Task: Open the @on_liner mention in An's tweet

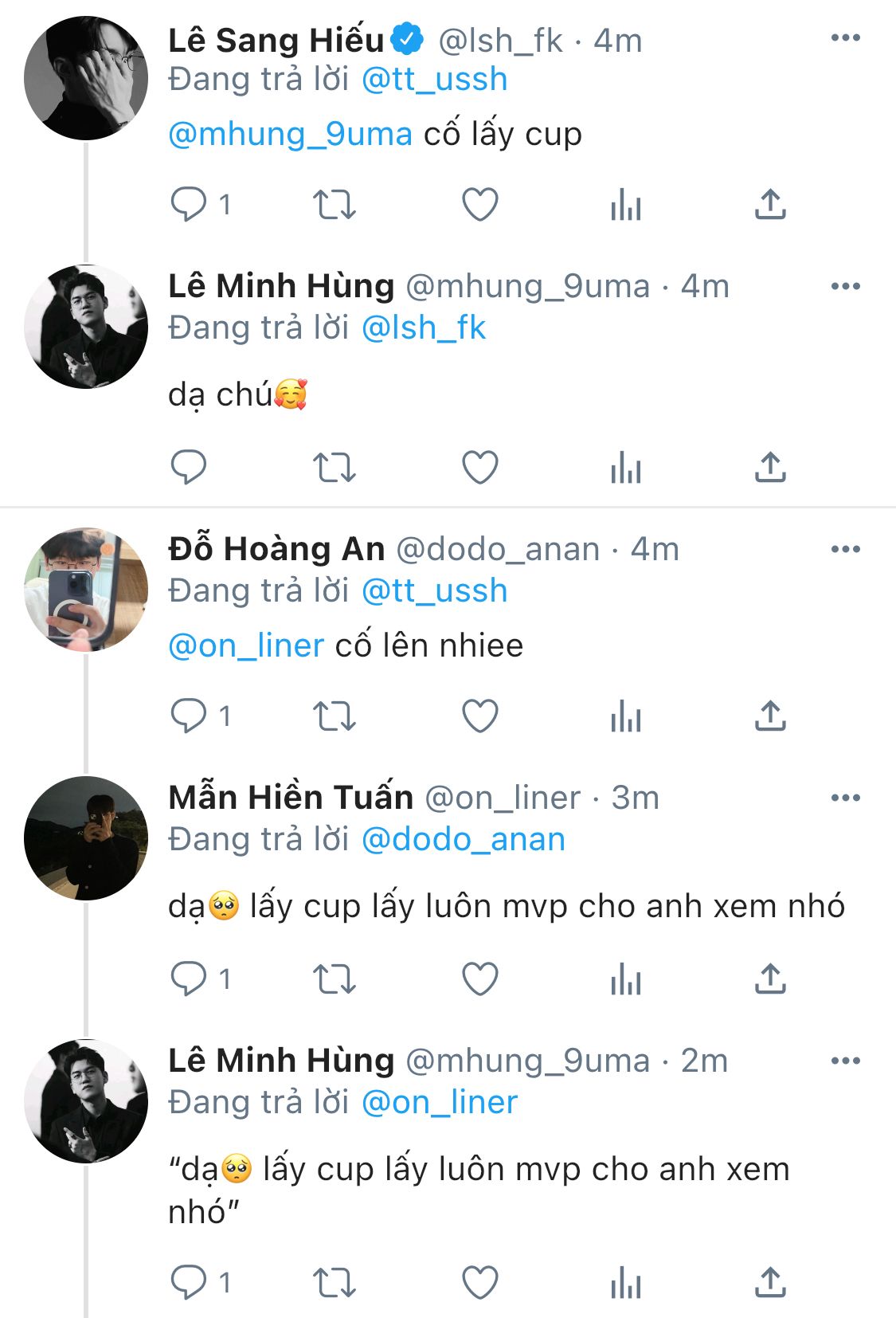Action: click(x=246, y=645)
